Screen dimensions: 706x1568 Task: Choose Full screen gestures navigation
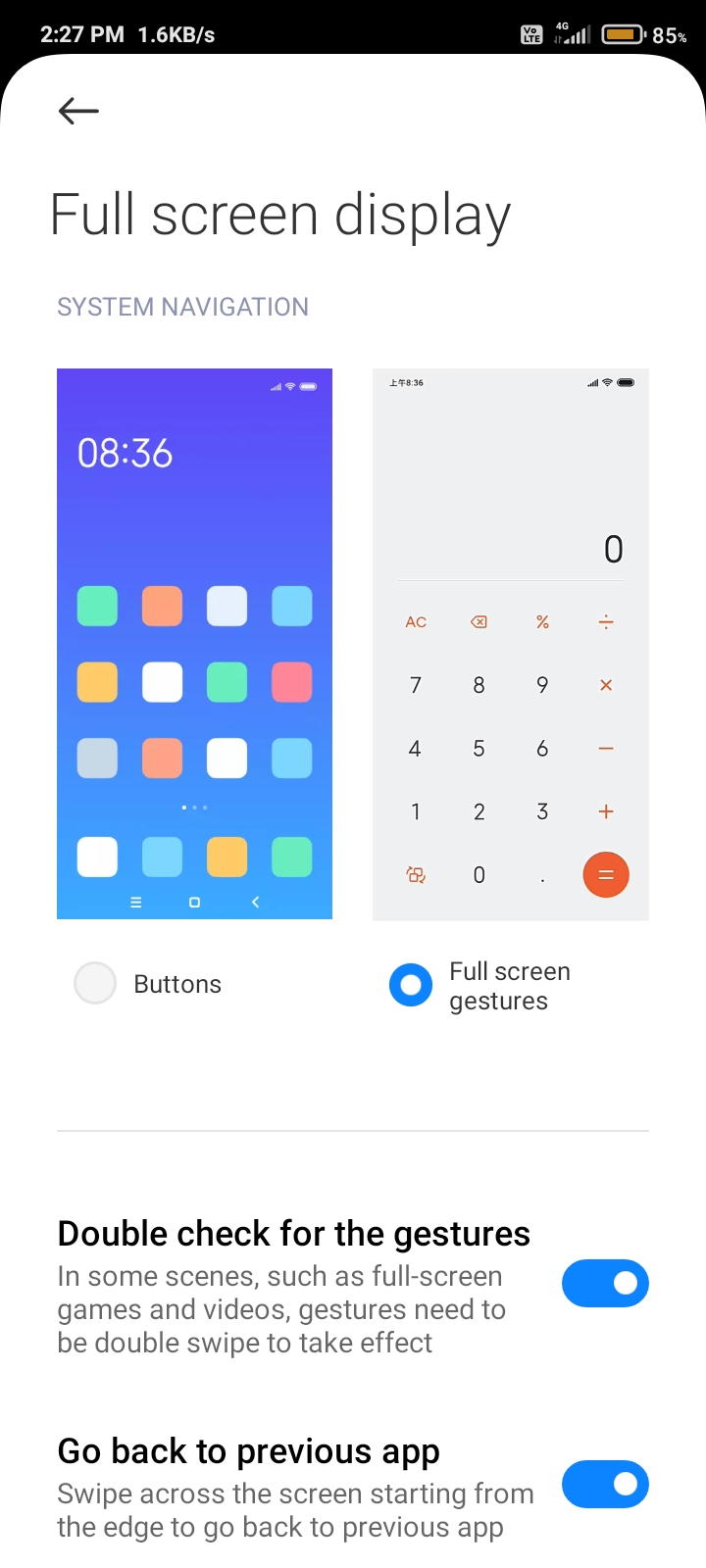tap(411, 985)
